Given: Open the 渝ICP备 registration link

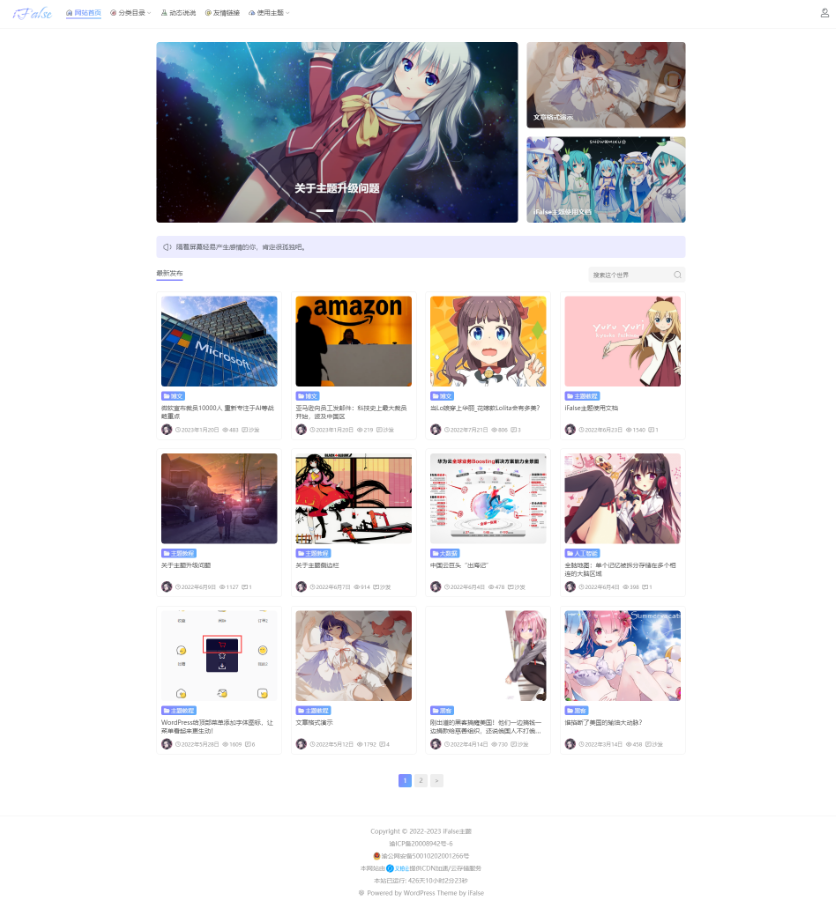Looking at the screenshot, I should pos(420,844).
